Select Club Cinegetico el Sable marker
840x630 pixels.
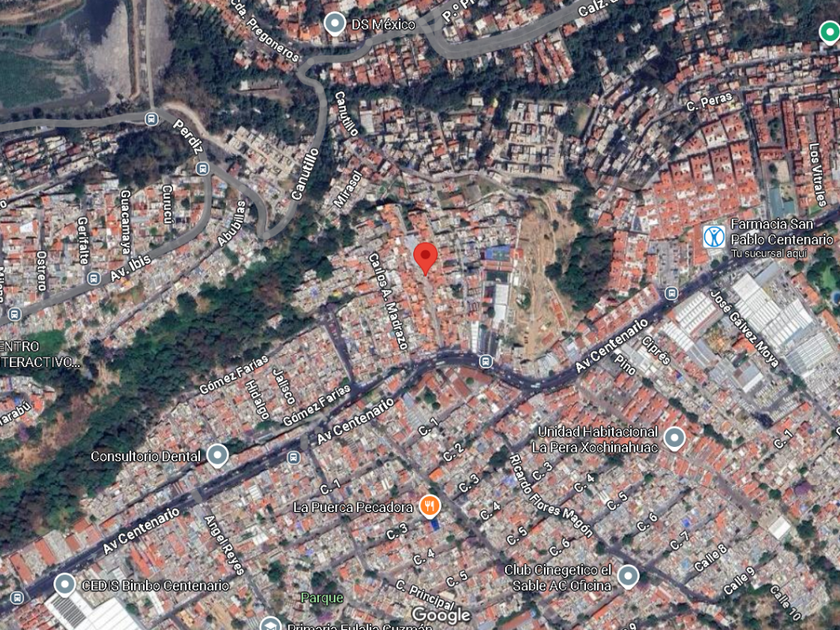[628, 576]
